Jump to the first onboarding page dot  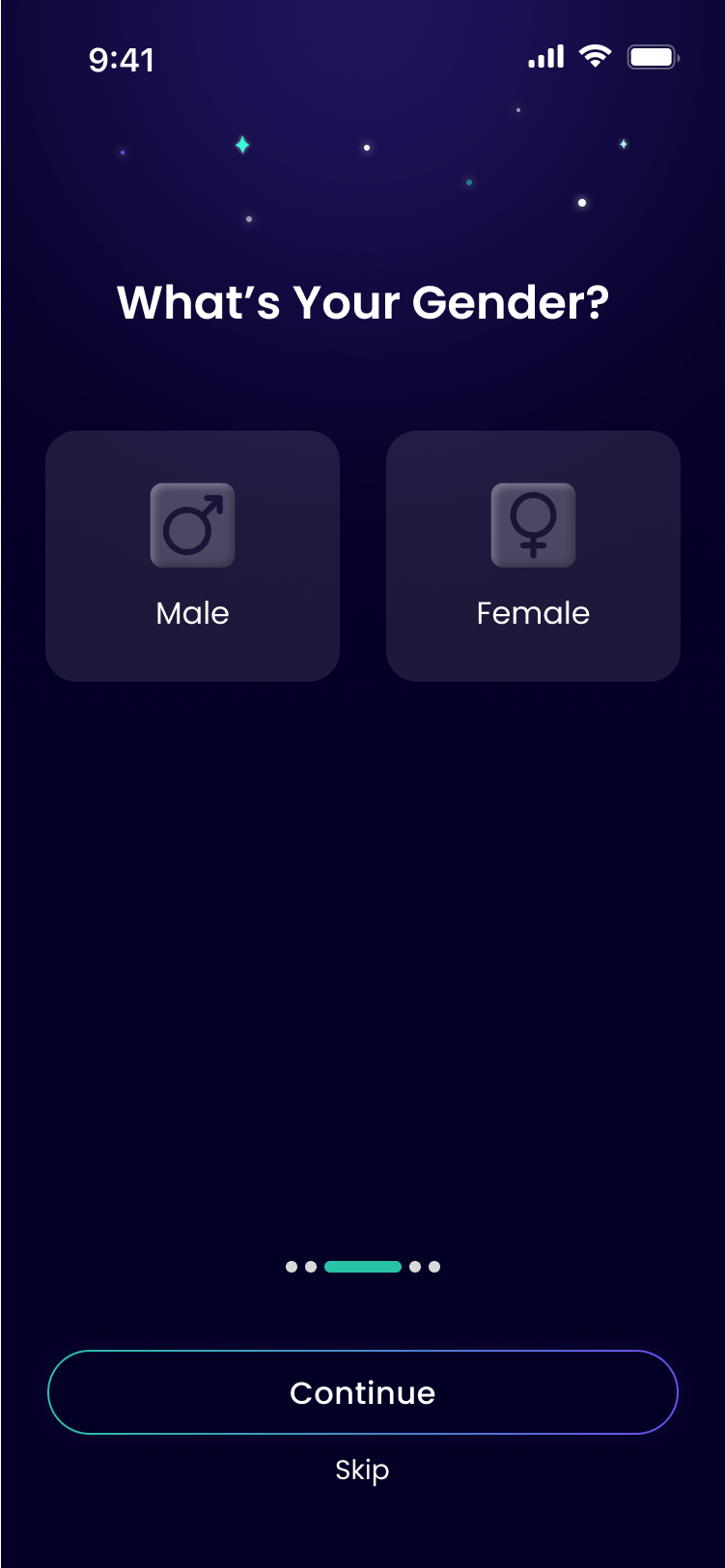pos(292,1267)
